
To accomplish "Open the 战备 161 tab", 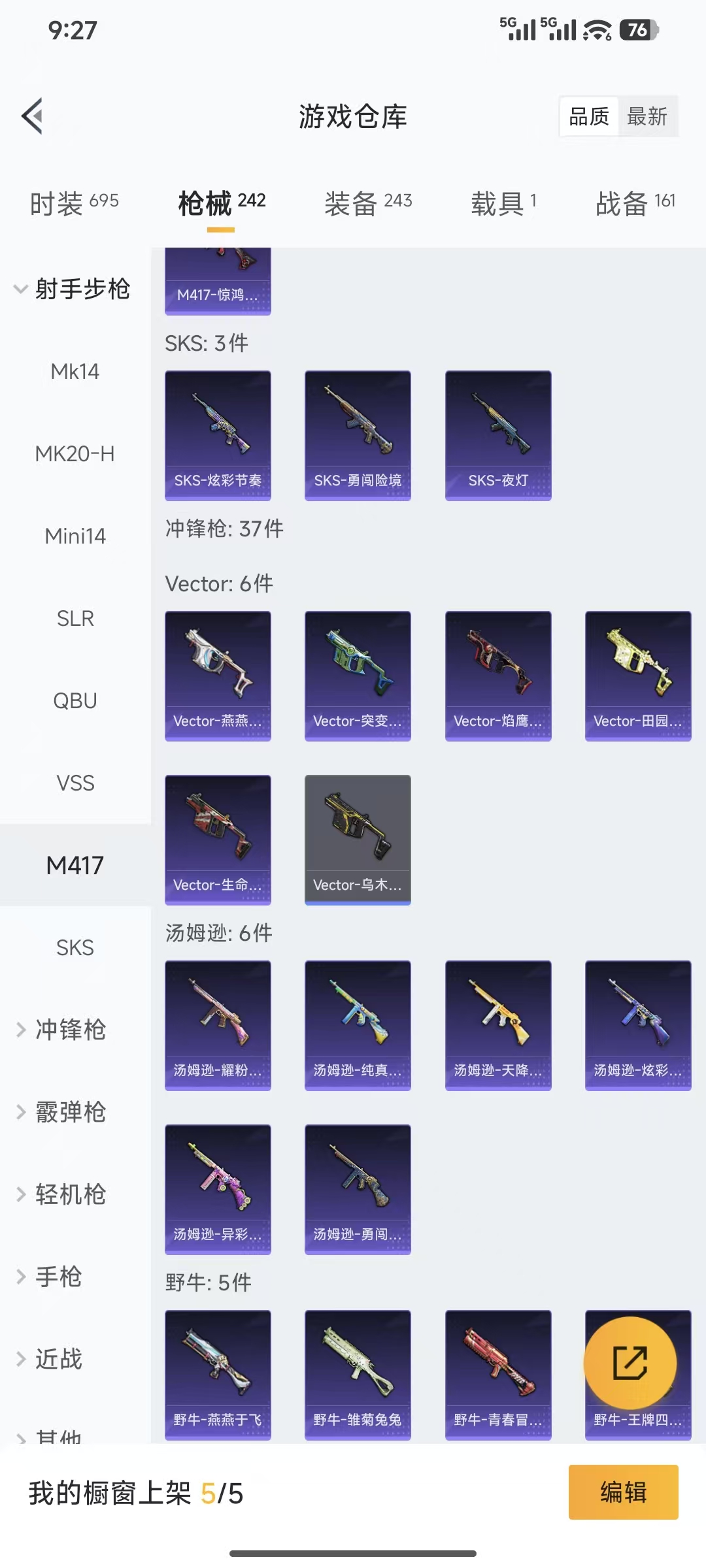I will 634,202.
